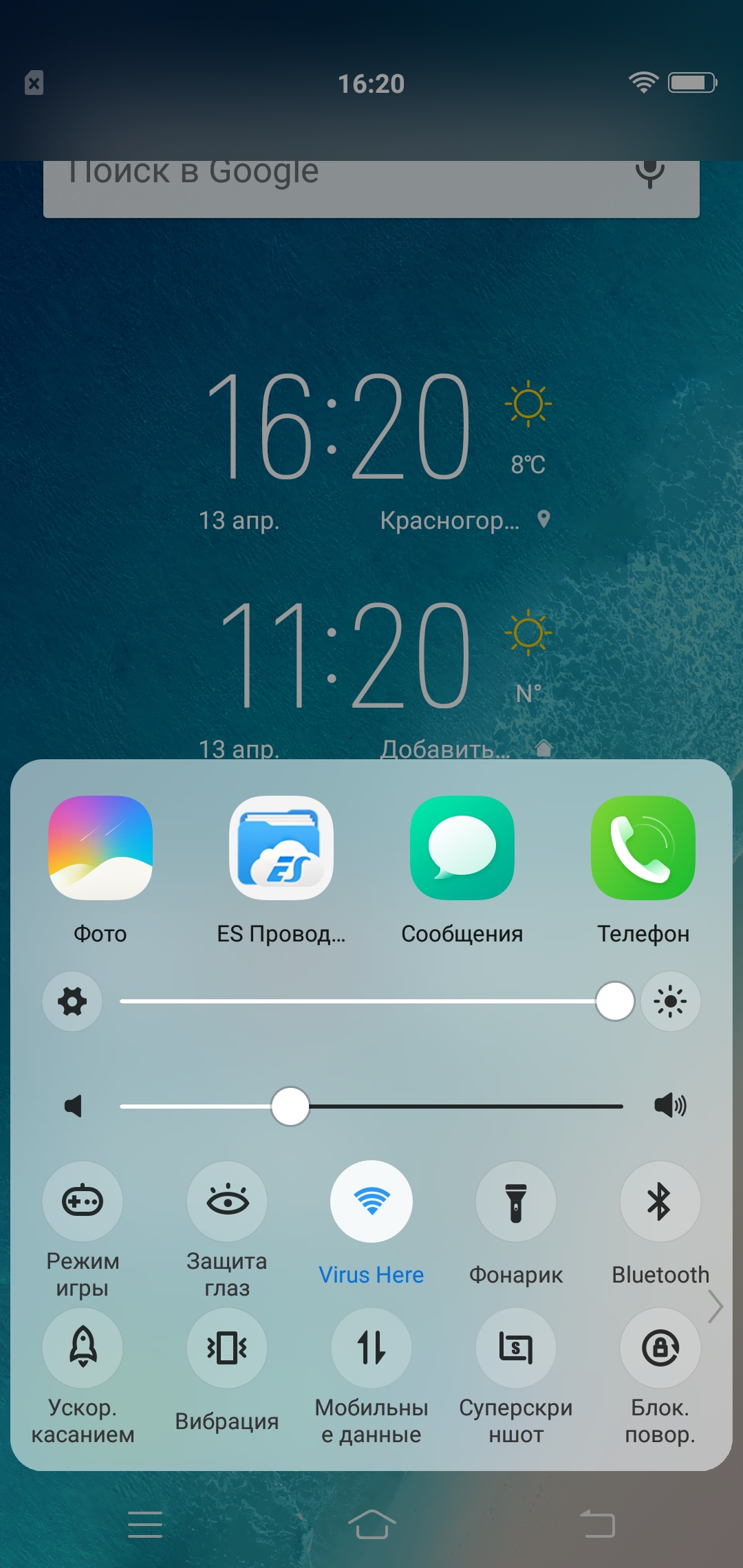This screenshot has width=743, height=1568.
Task: Launch ES Проводник file manager
Action: [x=281, y=848]
